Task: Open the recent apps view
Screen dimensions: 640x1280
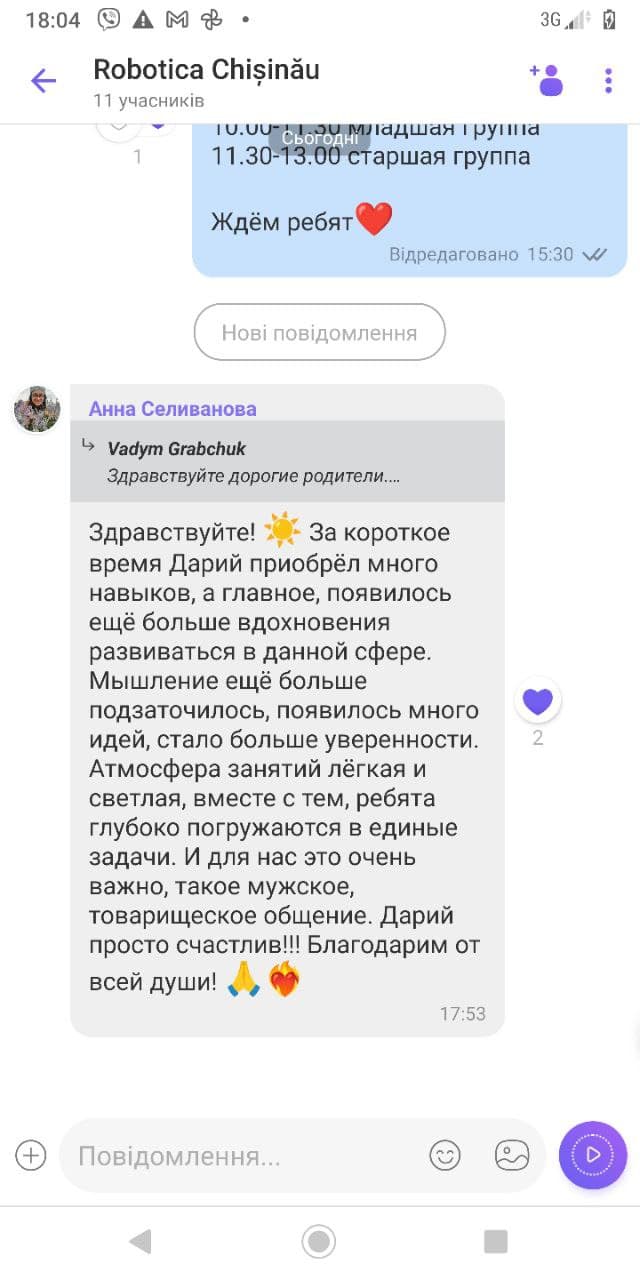Action: pyautogui.click(x=496, y=1242)
